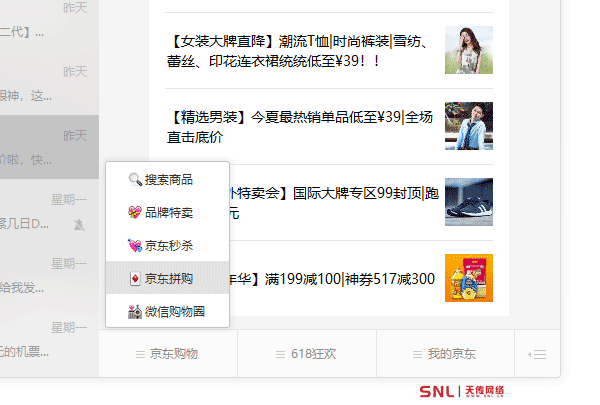Switch to keyboard input via left arrow icon

point(537,354)
